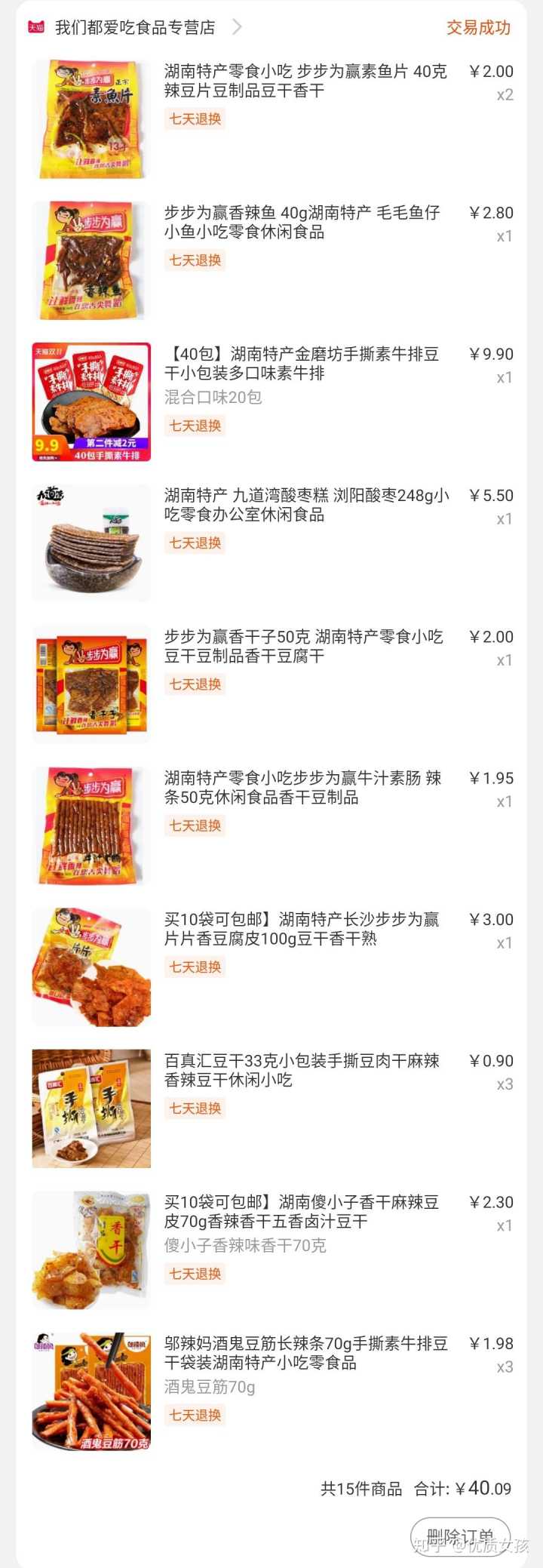View the 九道湾酸枣糕 248g product
Image resolution: width=543 pixels, height=1568 pixels.
click(x=305, y=505)
